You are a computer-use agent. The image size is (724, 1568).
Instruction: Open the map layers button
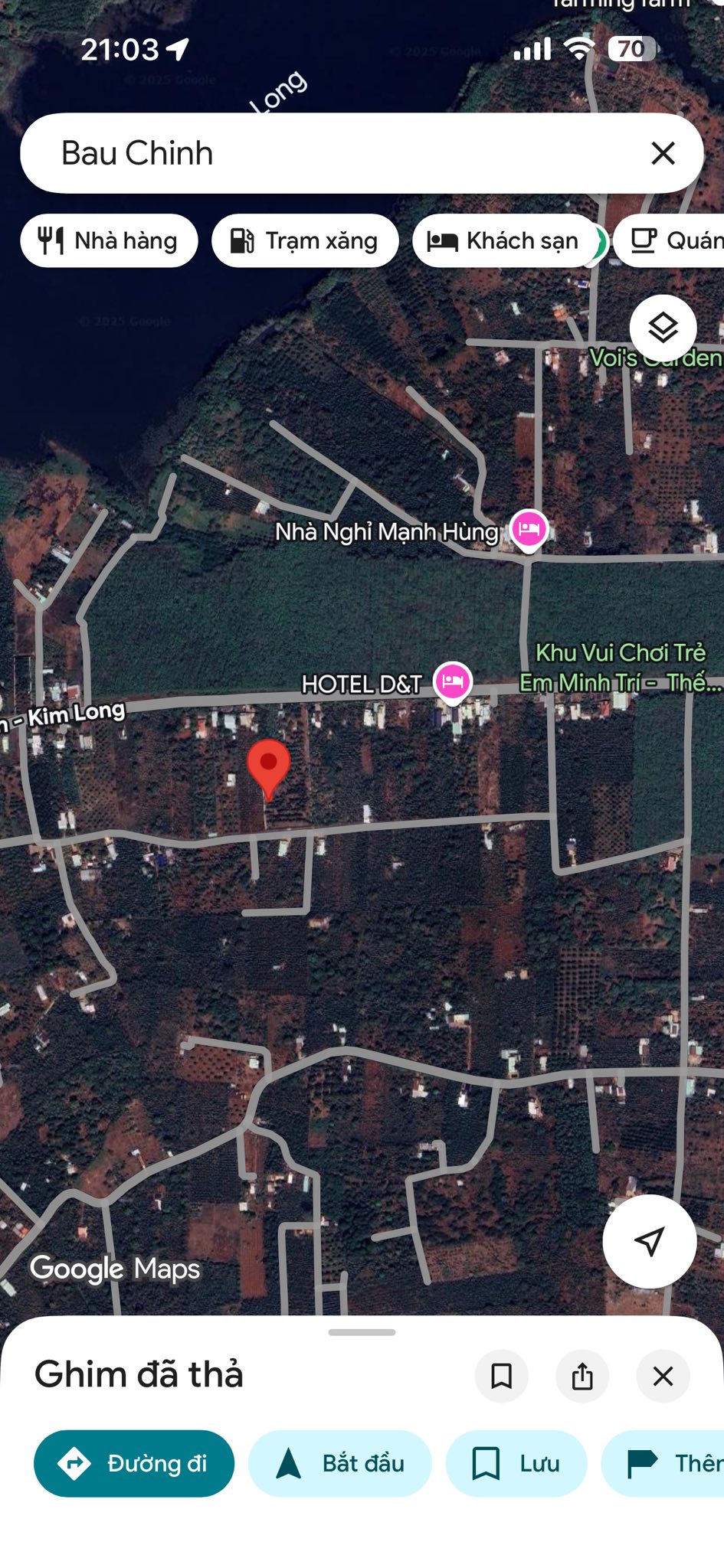(663, 328)
